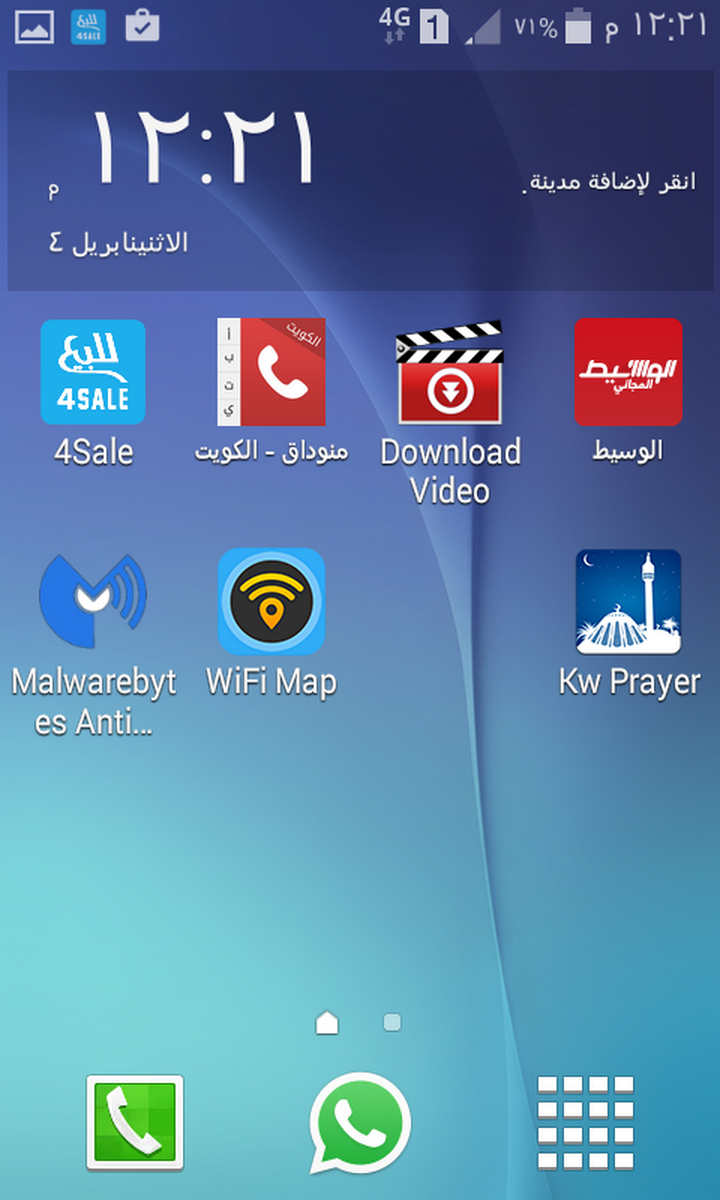Tap the large clock in the widget
Image resolution: width=720 pixels, height=1200 pixels.
205,150
